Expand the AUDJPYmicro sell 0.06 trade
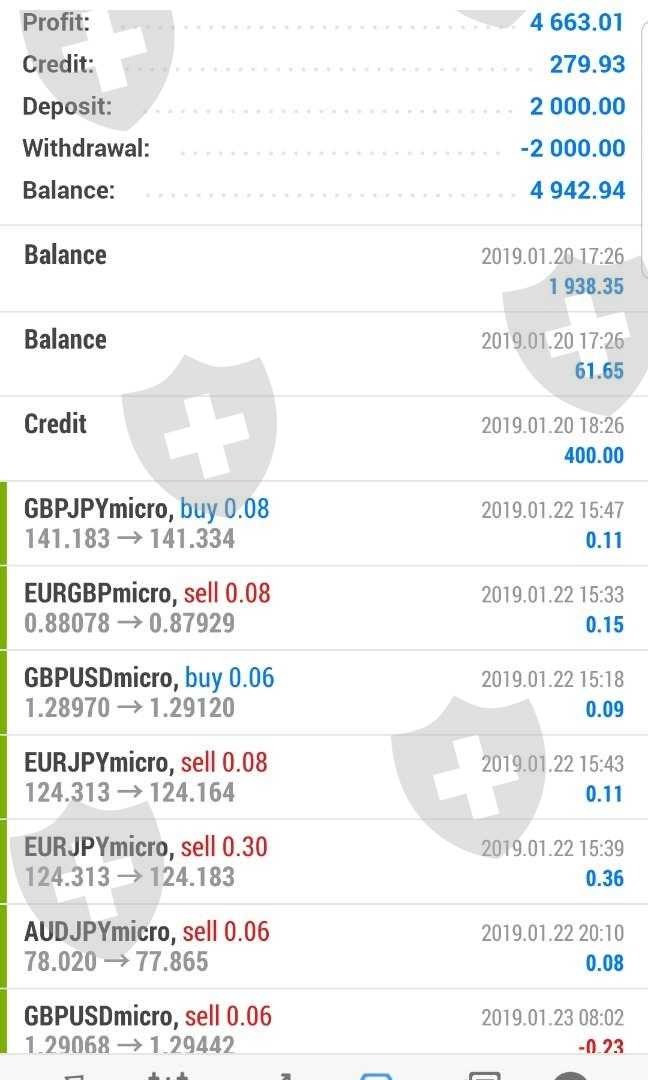The height and width of the screenshot is (1080, 648). 324,946
